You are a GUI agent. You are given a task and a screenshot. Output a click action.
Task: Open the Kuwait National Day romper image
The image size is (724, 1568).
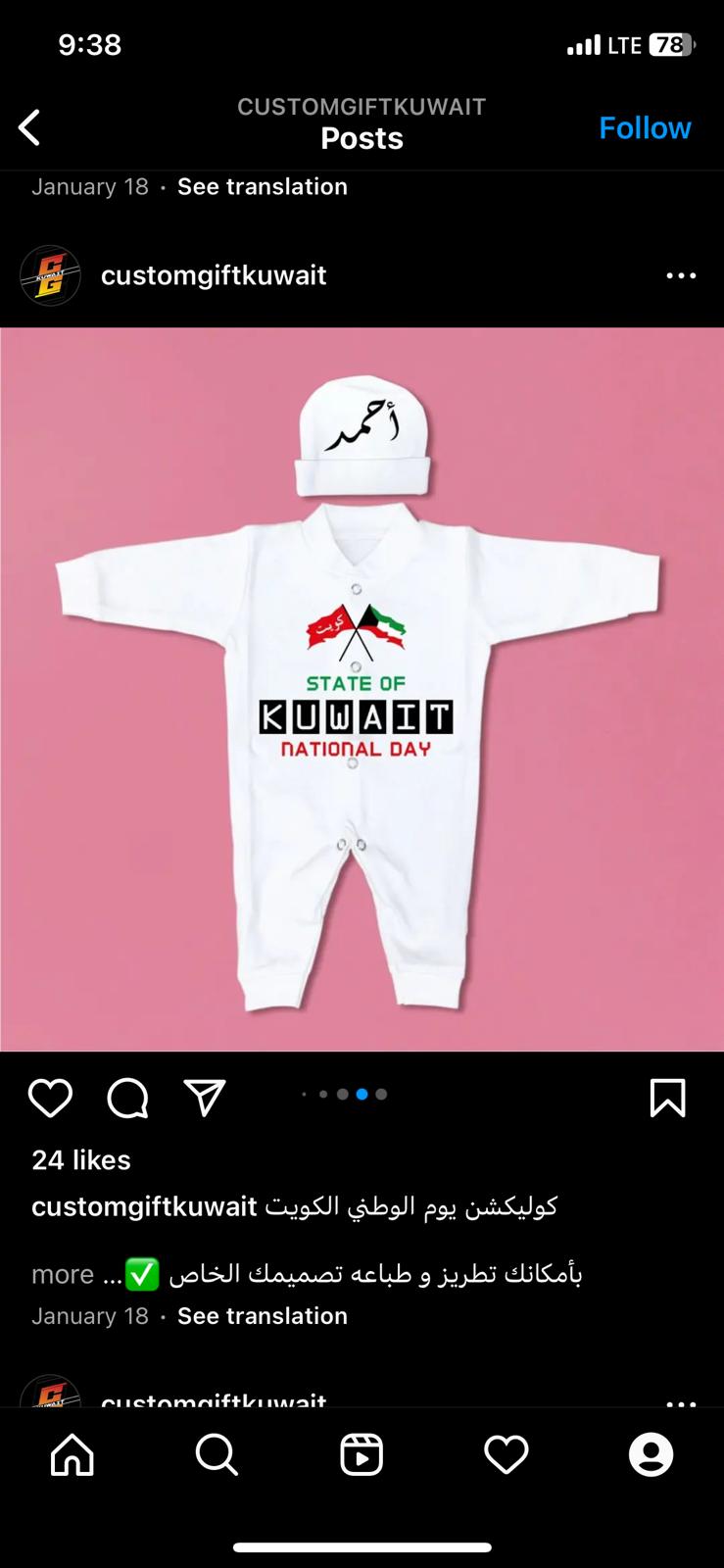362,689
